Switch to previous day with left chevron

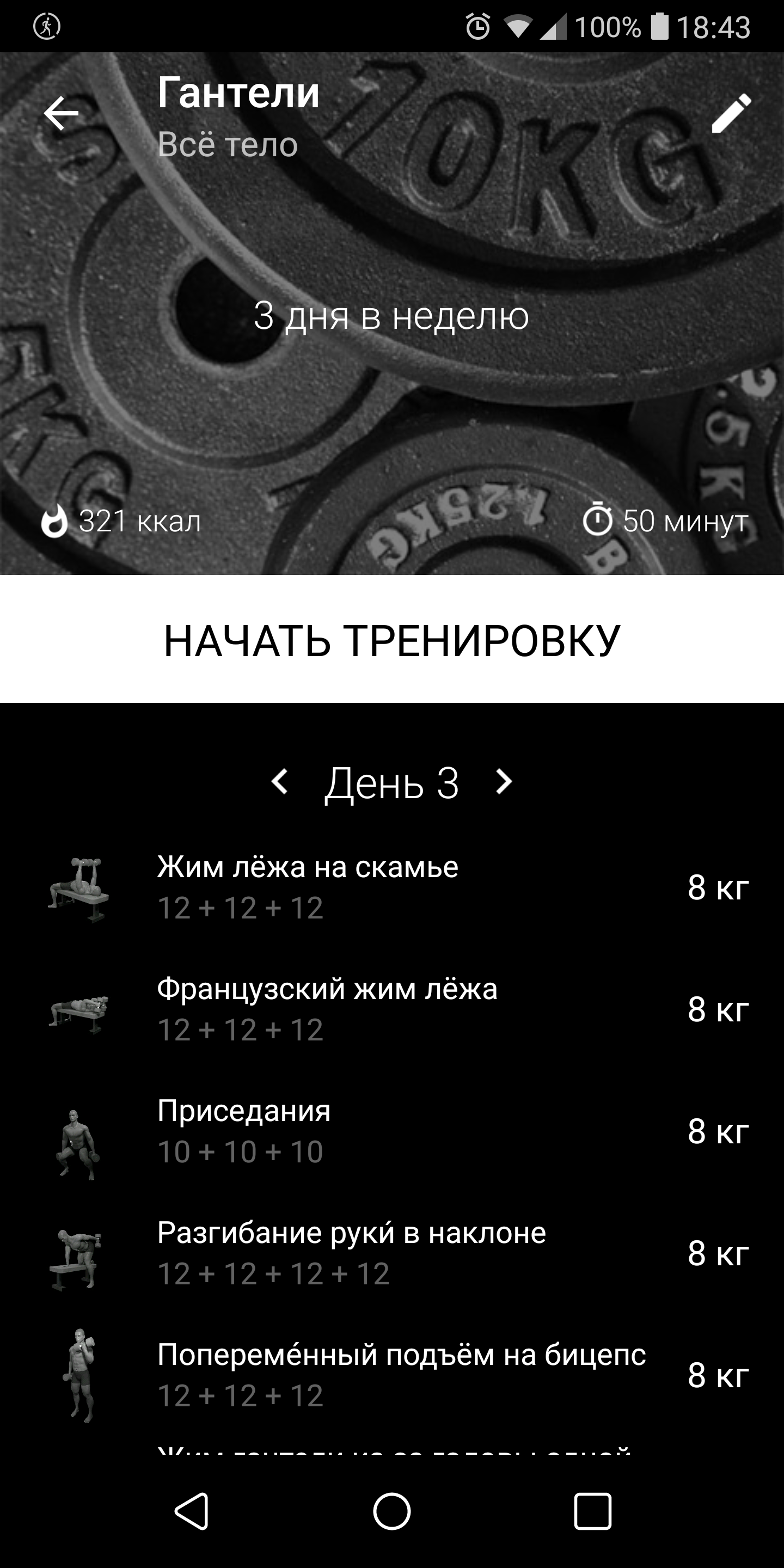(279, 782)
